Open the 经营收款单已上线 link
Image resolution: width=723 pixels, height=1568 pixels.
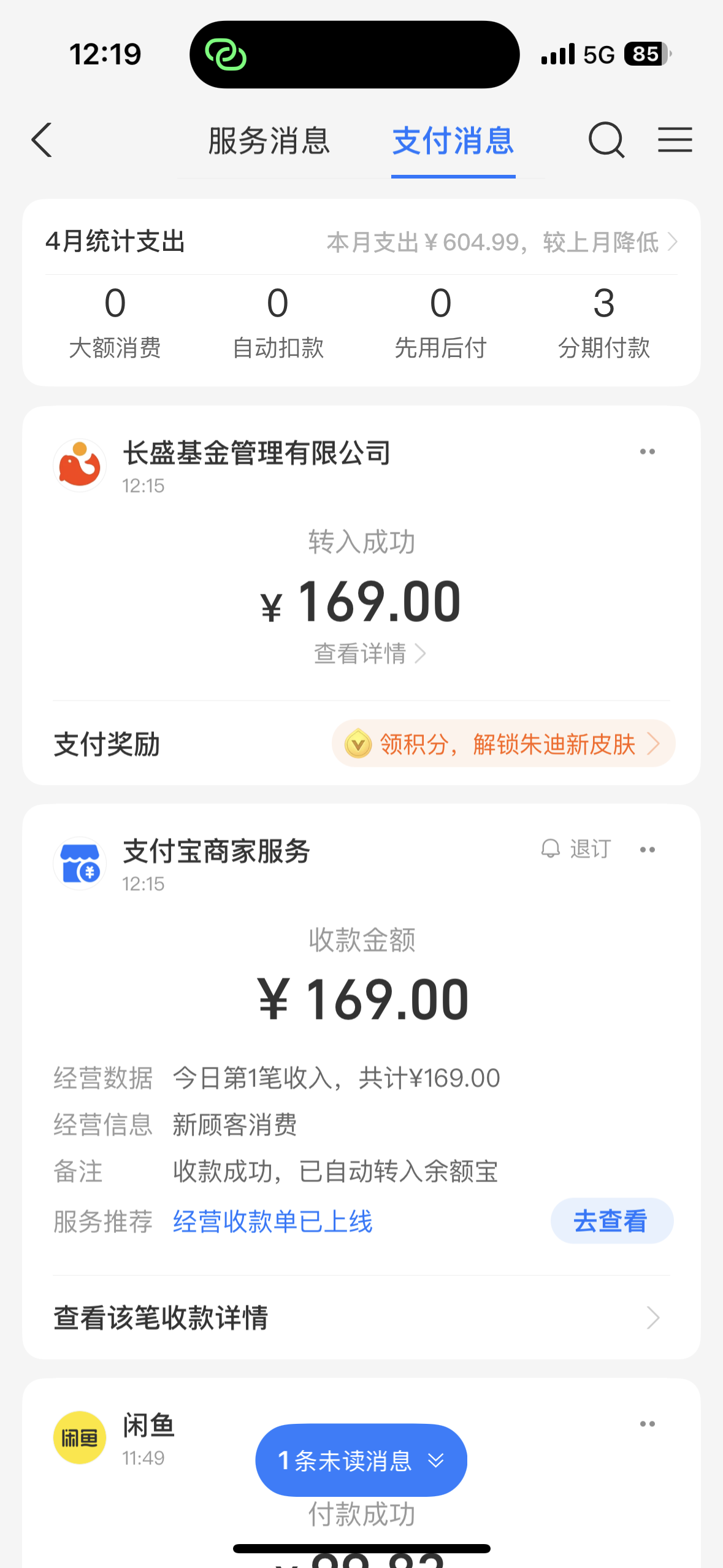click(272, 1221)
